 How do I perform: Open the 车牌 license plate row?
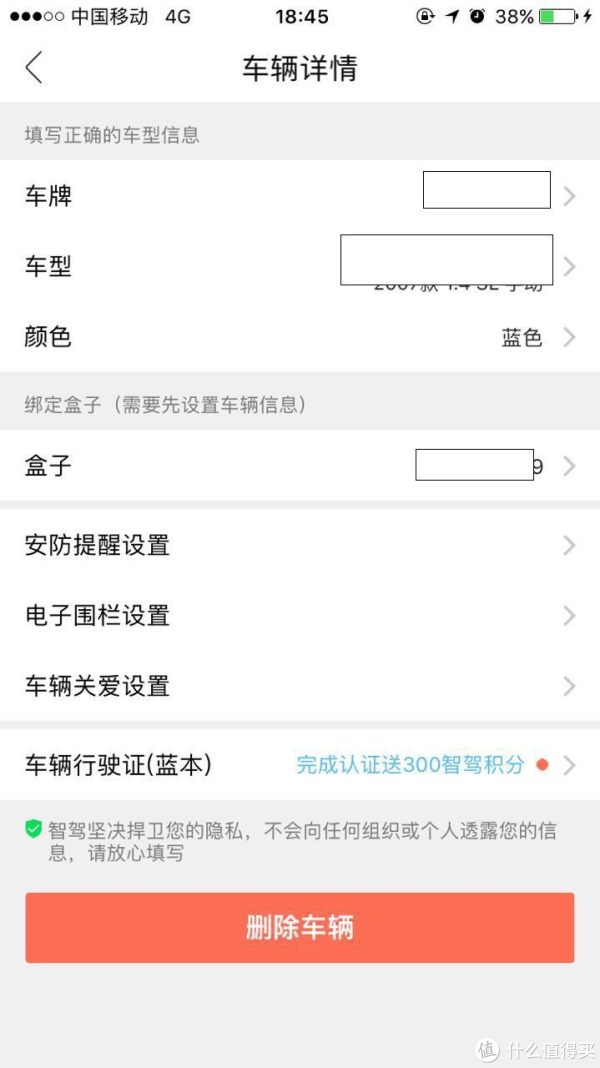(x=300, y=196)
